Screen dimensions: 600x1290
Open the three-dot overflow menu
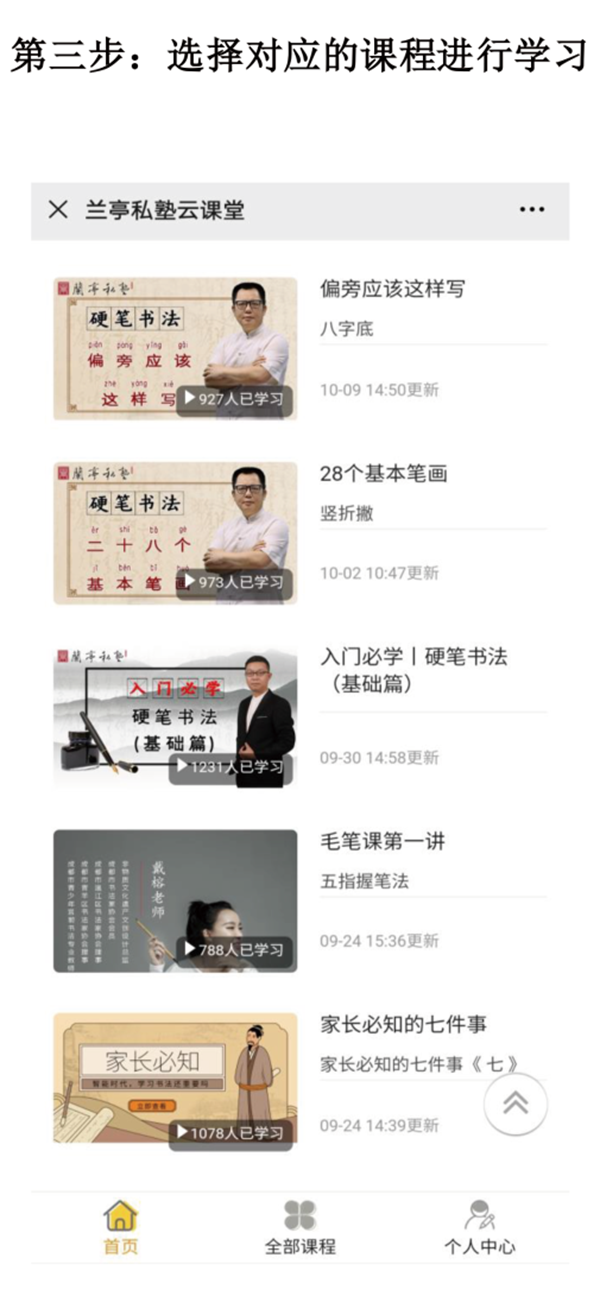pos(532,210)
